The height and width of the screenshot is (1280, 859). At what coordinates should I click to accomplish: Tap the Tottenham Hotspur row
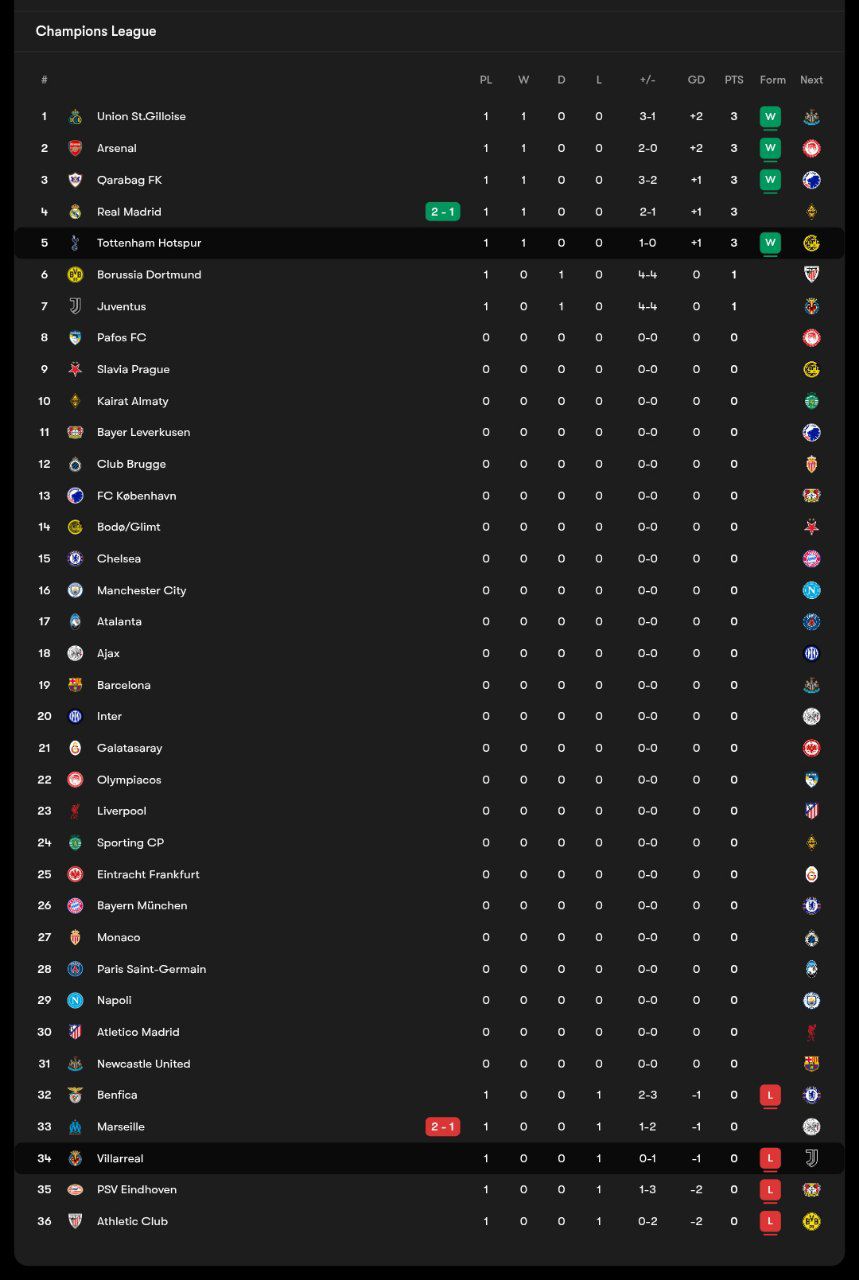click(149, 243)
